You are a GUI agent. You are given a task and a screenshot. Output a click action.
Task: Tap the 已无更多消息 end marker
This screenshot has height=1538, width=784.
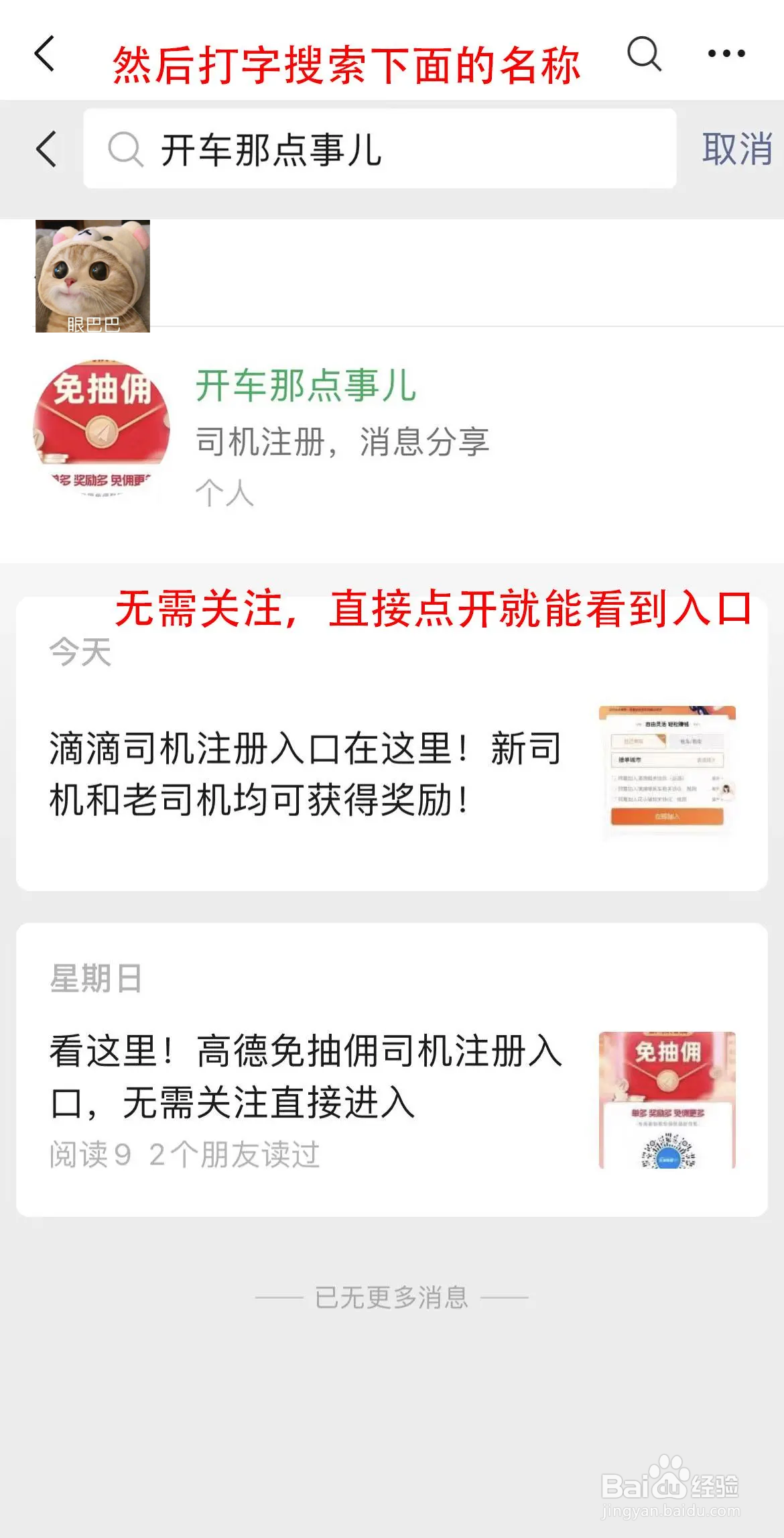[x=392, y=1296]
